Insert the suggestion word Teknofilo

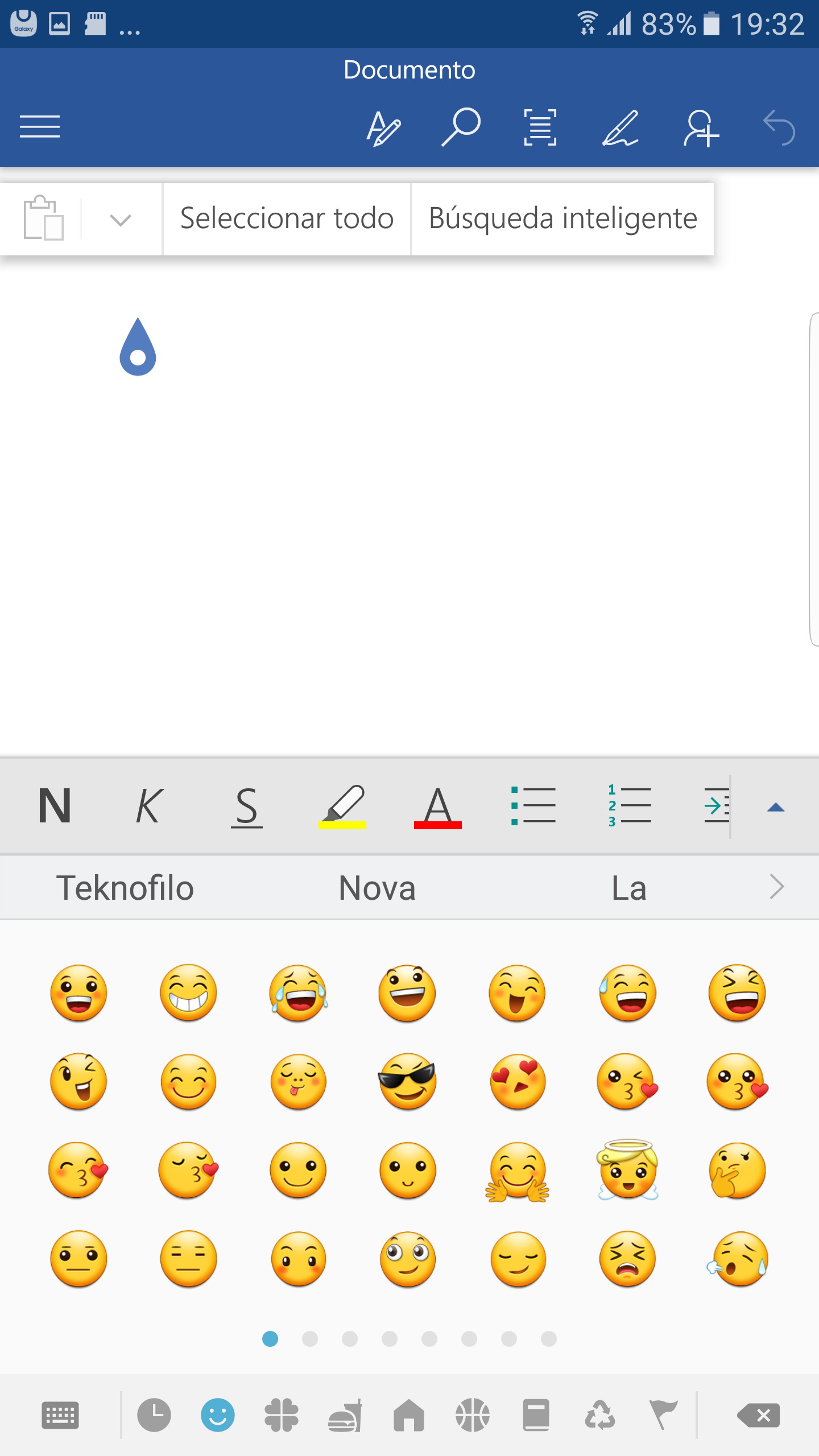coord(125,888)
